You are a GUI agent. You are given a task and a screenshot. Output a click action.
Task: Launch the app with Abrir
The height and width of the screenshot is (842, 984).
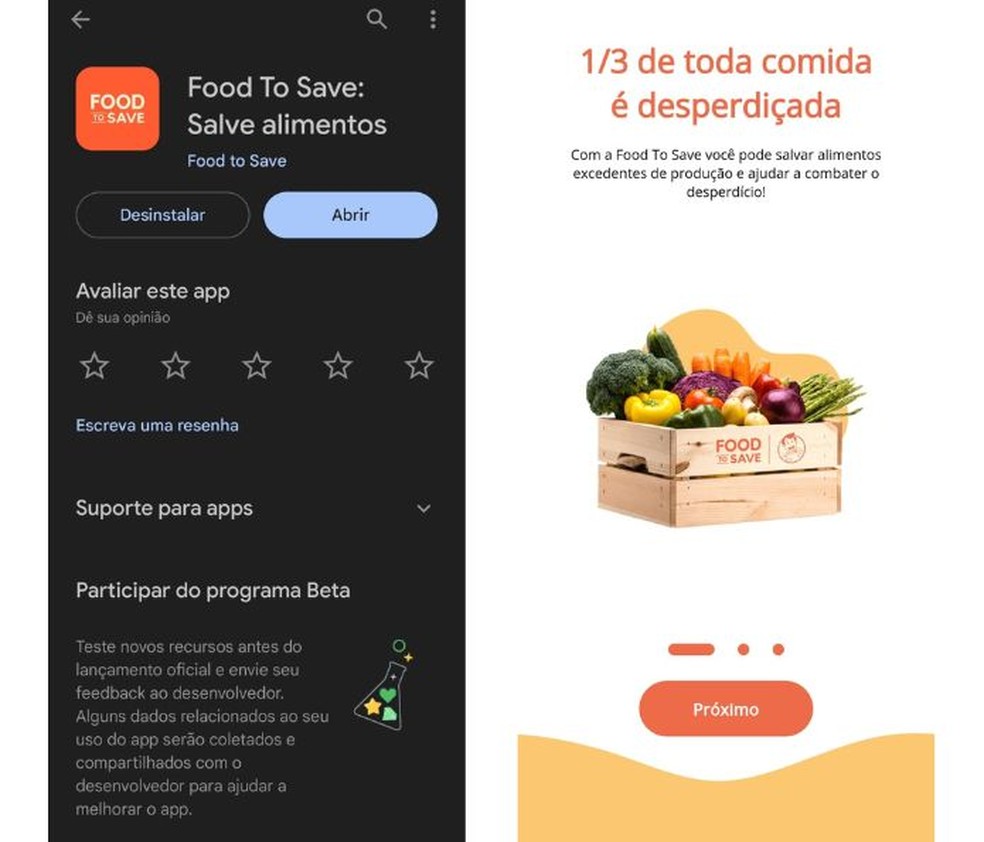click(350, 215)
